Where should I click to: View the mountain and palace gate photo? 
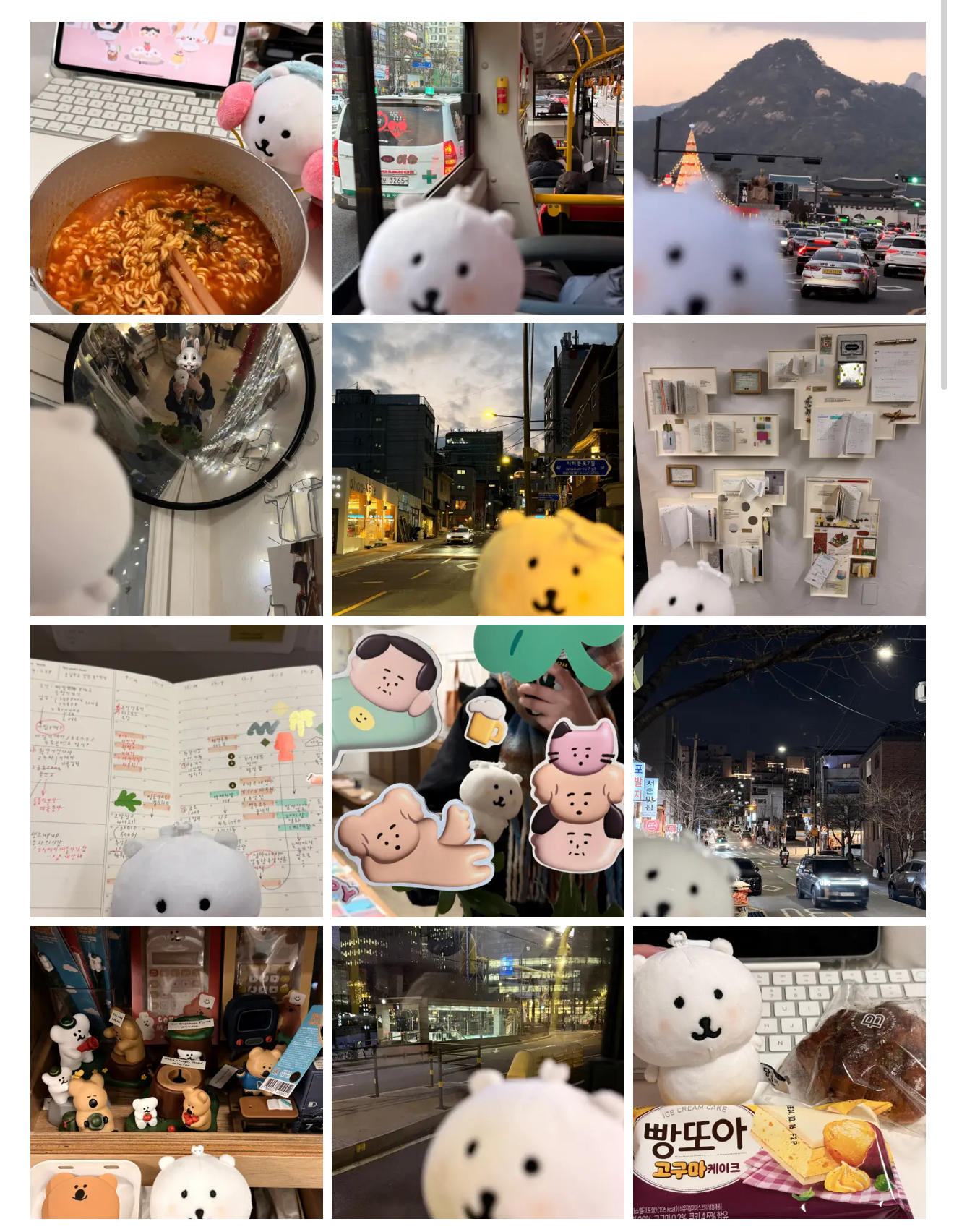(779, 168)
